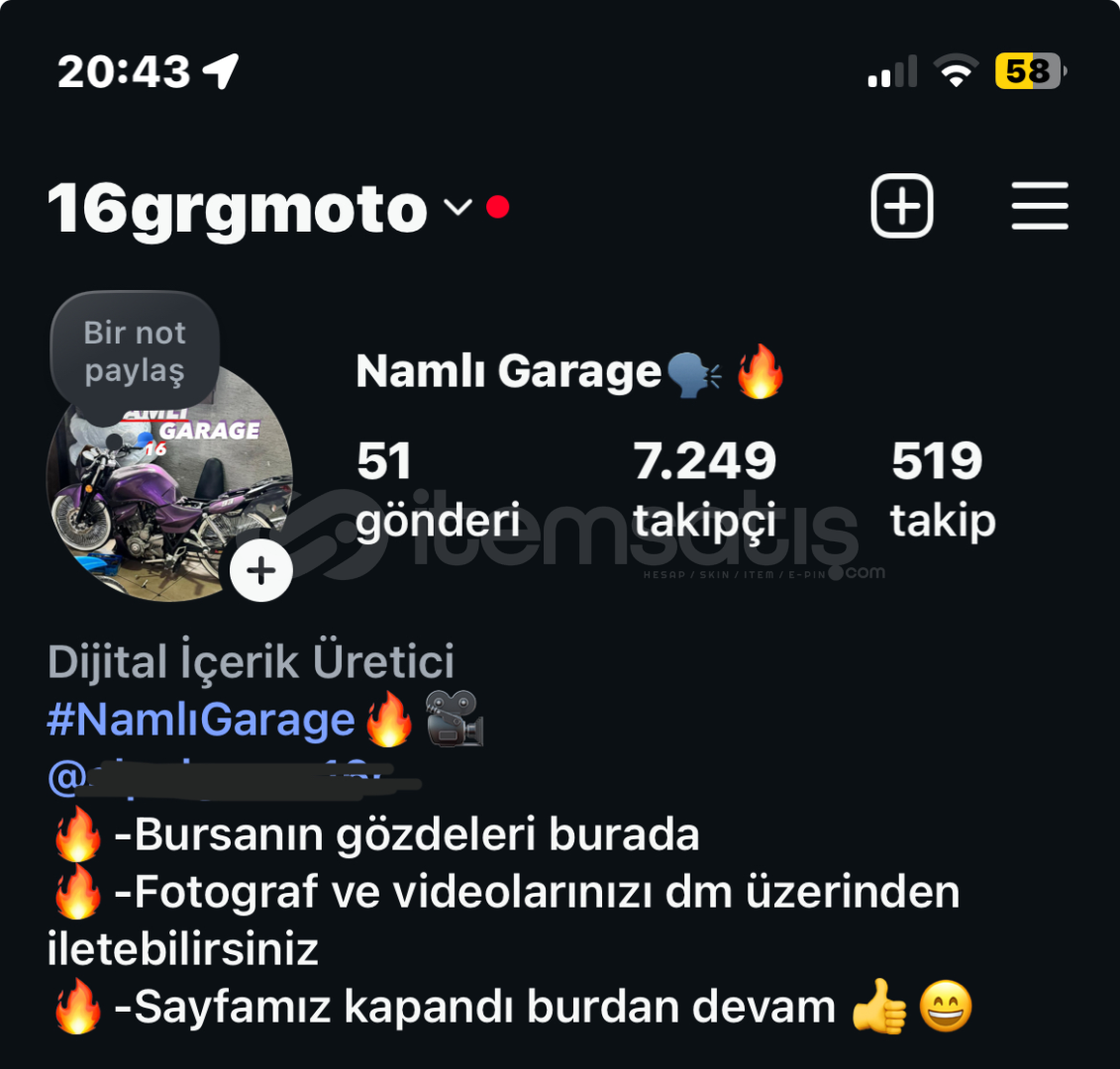Create a new post with plus icon

click(x=901, y=206)
